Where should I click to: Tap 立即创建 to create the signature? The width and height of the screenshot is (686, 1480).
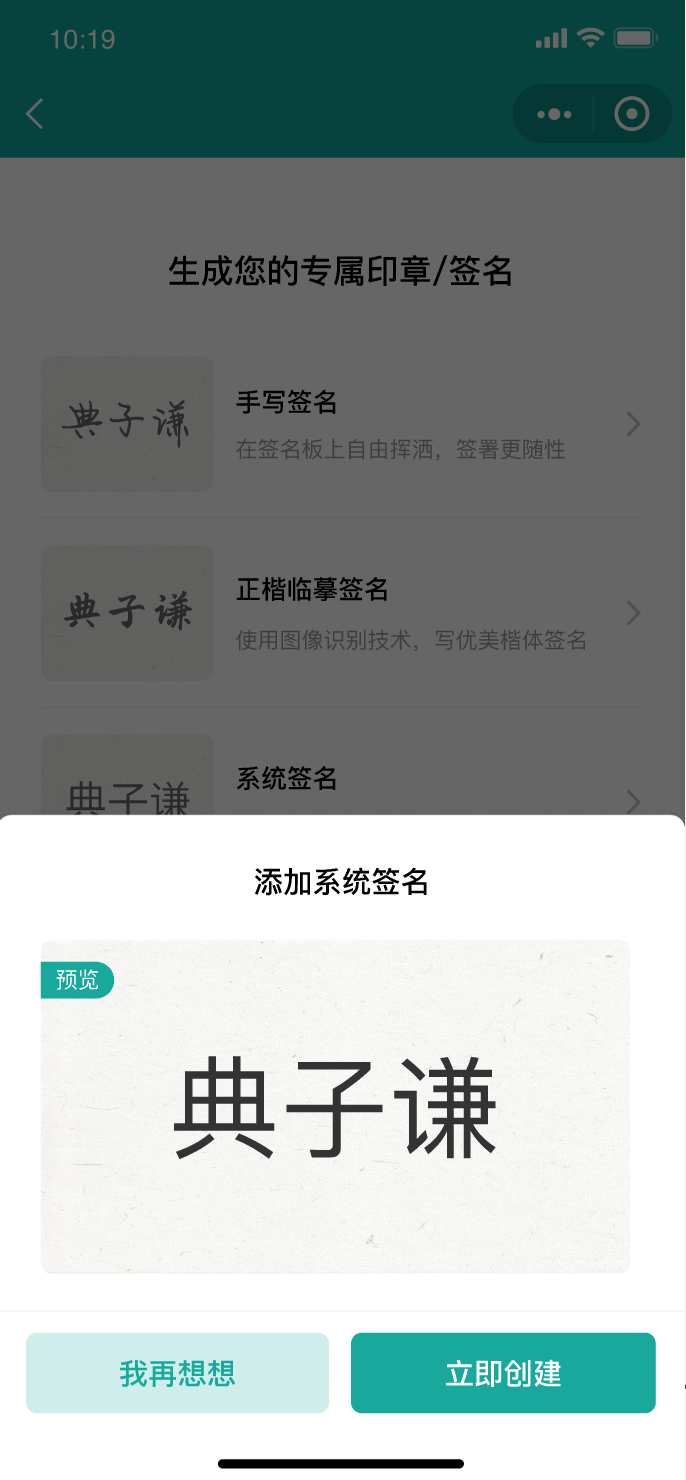pos(503,1372)
